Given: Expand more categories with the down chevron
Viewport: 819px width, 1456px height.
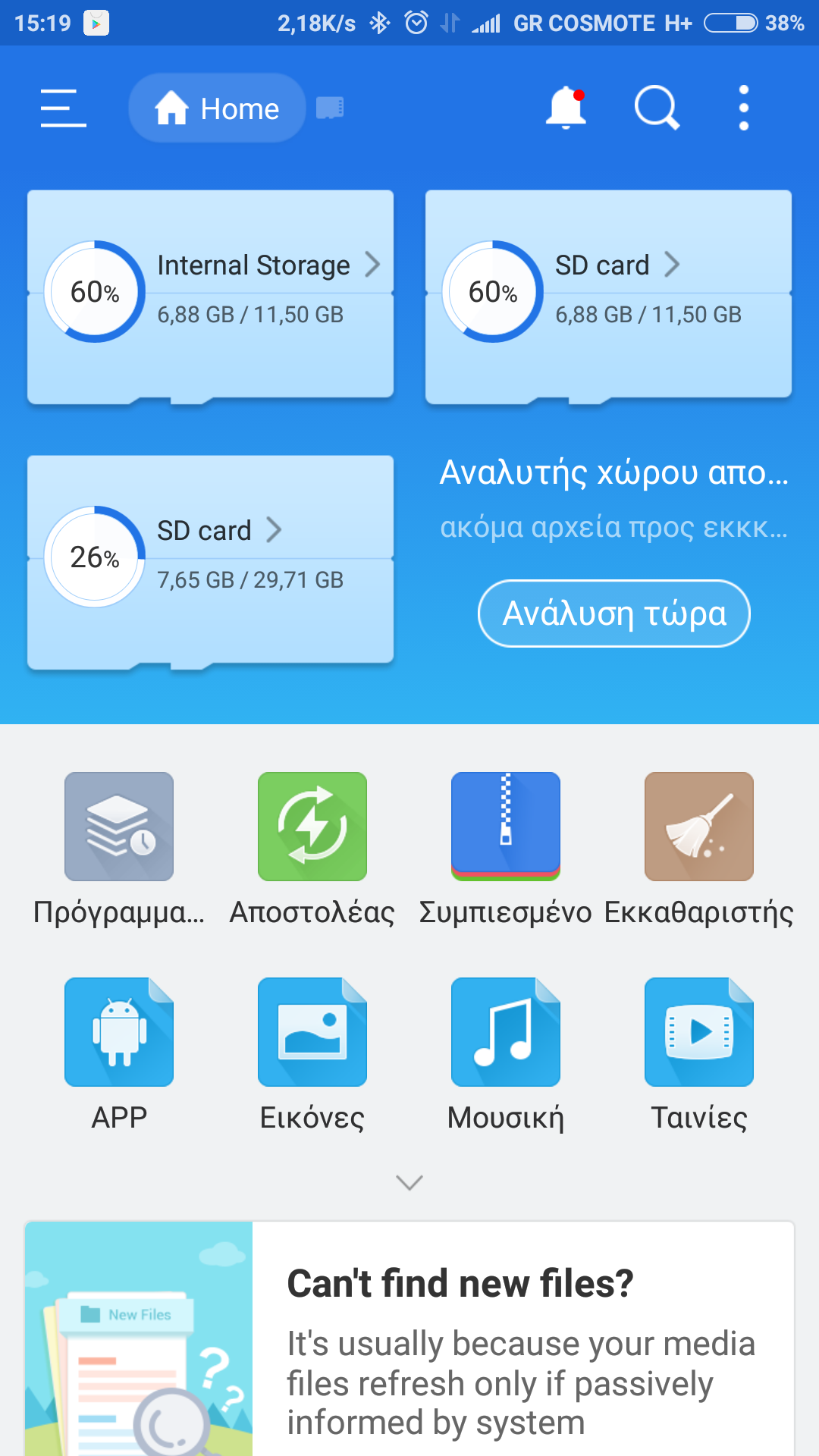Looking at the screenshot, I should coord(409,1182).
